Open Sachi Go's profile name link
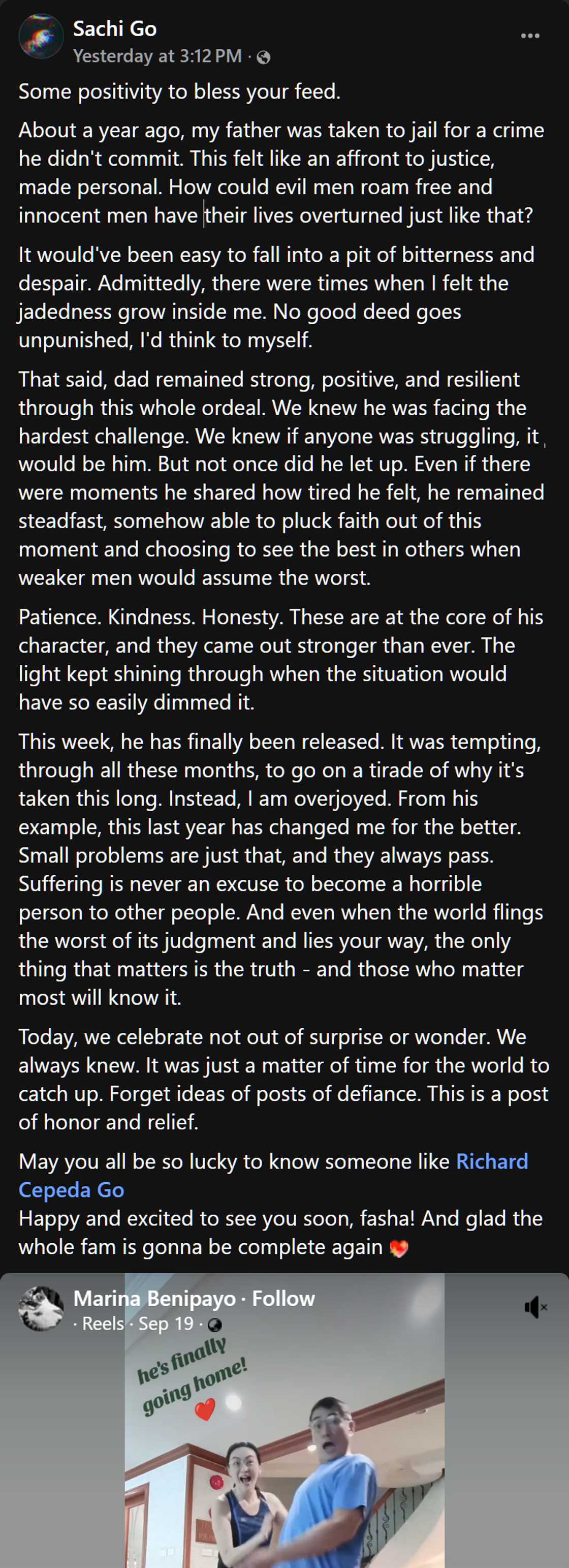This screenshot has height=1568, width=569. pos(114,28)
